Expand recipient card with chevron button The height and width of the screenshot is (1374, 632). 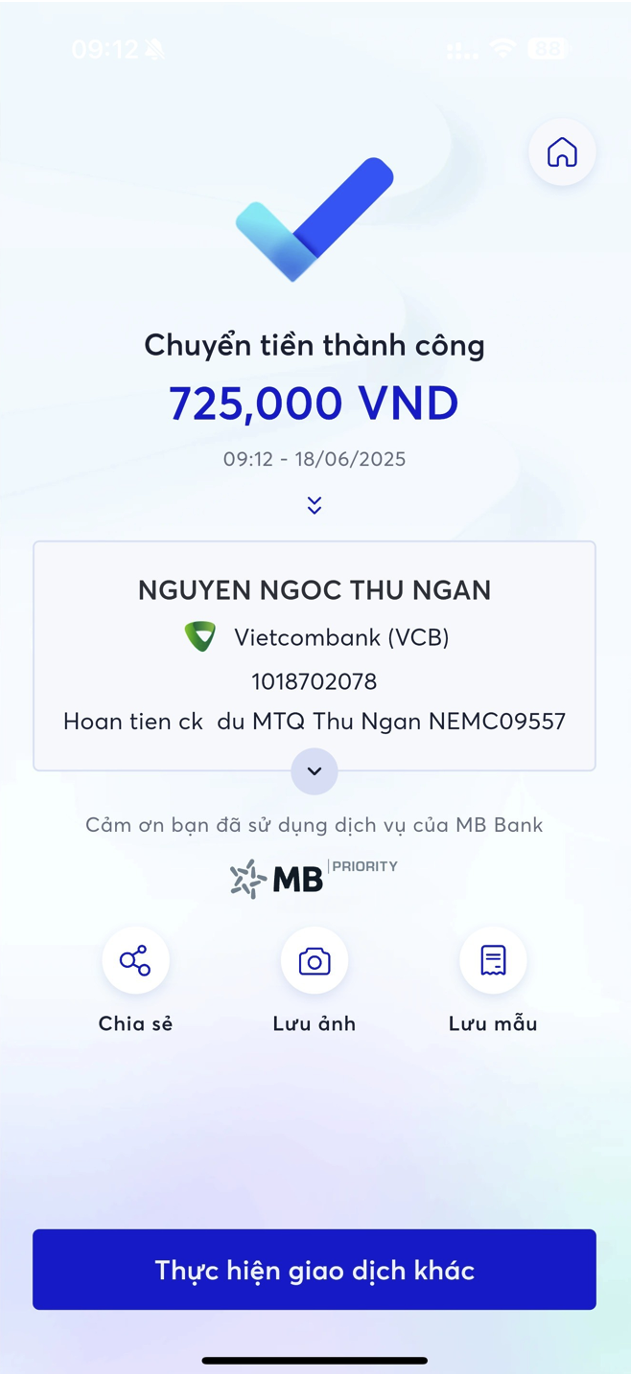314,771
